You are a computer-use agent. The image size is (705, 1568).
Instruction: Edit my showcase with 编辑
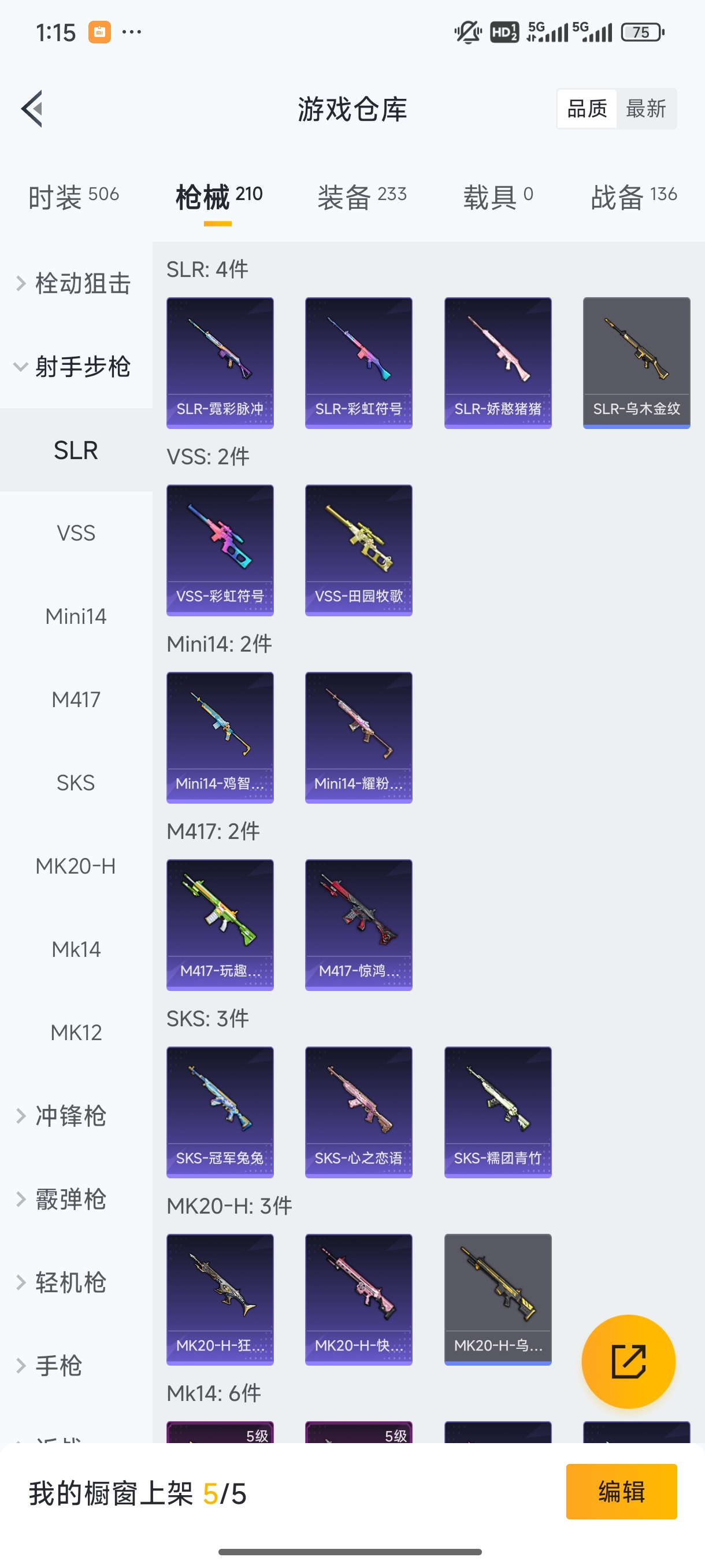pyautogui.click(x=621, y=1491)
